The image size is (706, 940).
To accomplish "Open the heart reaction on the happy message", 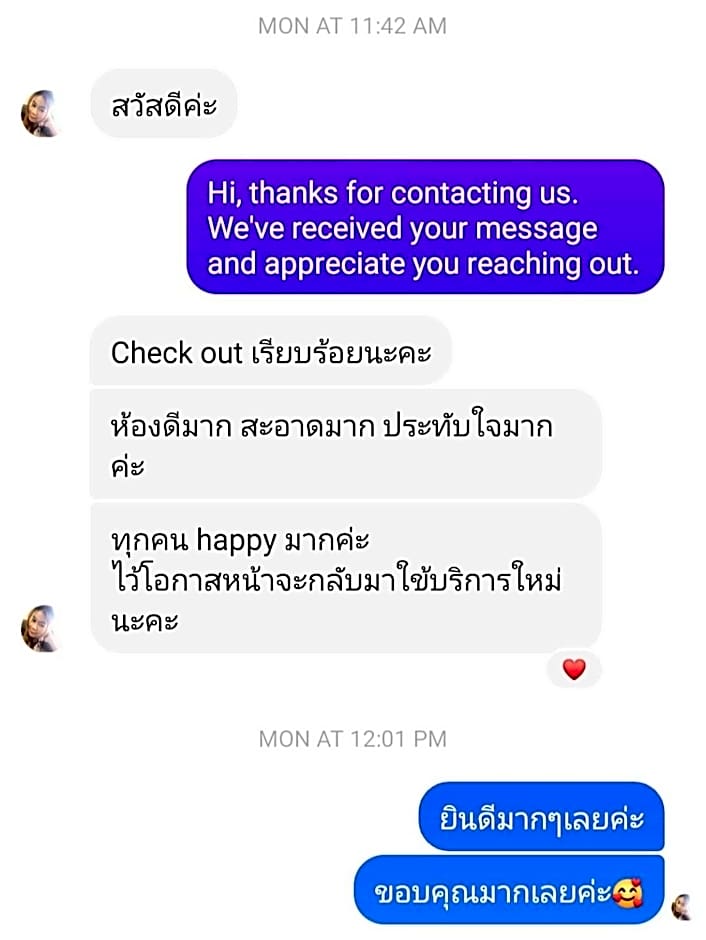I will (574, 669).
